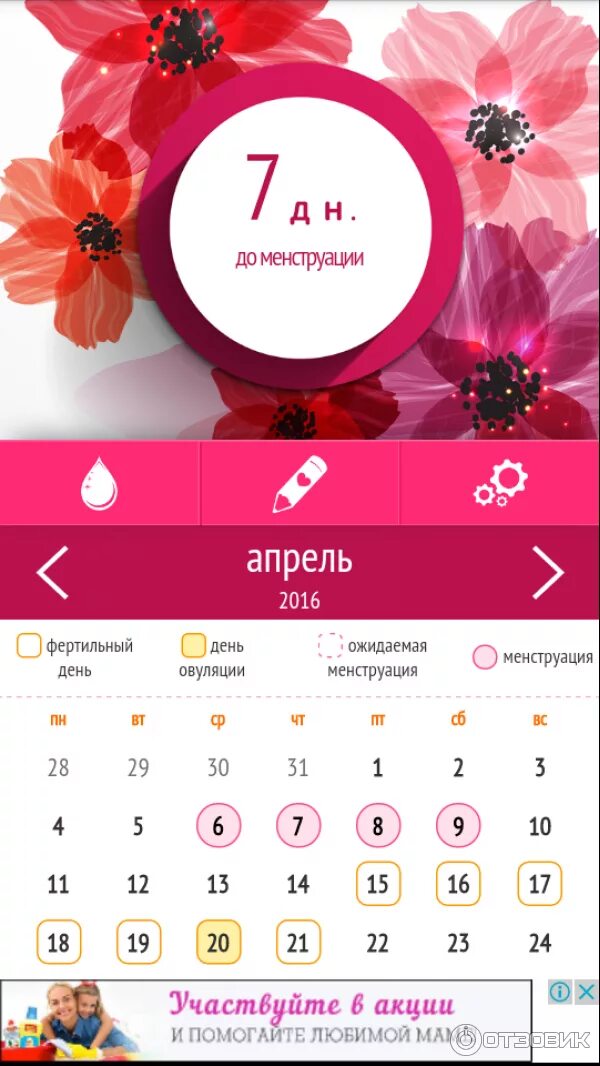Select April 9 in the calendar

pyautogui.click(x=459, y=826)
